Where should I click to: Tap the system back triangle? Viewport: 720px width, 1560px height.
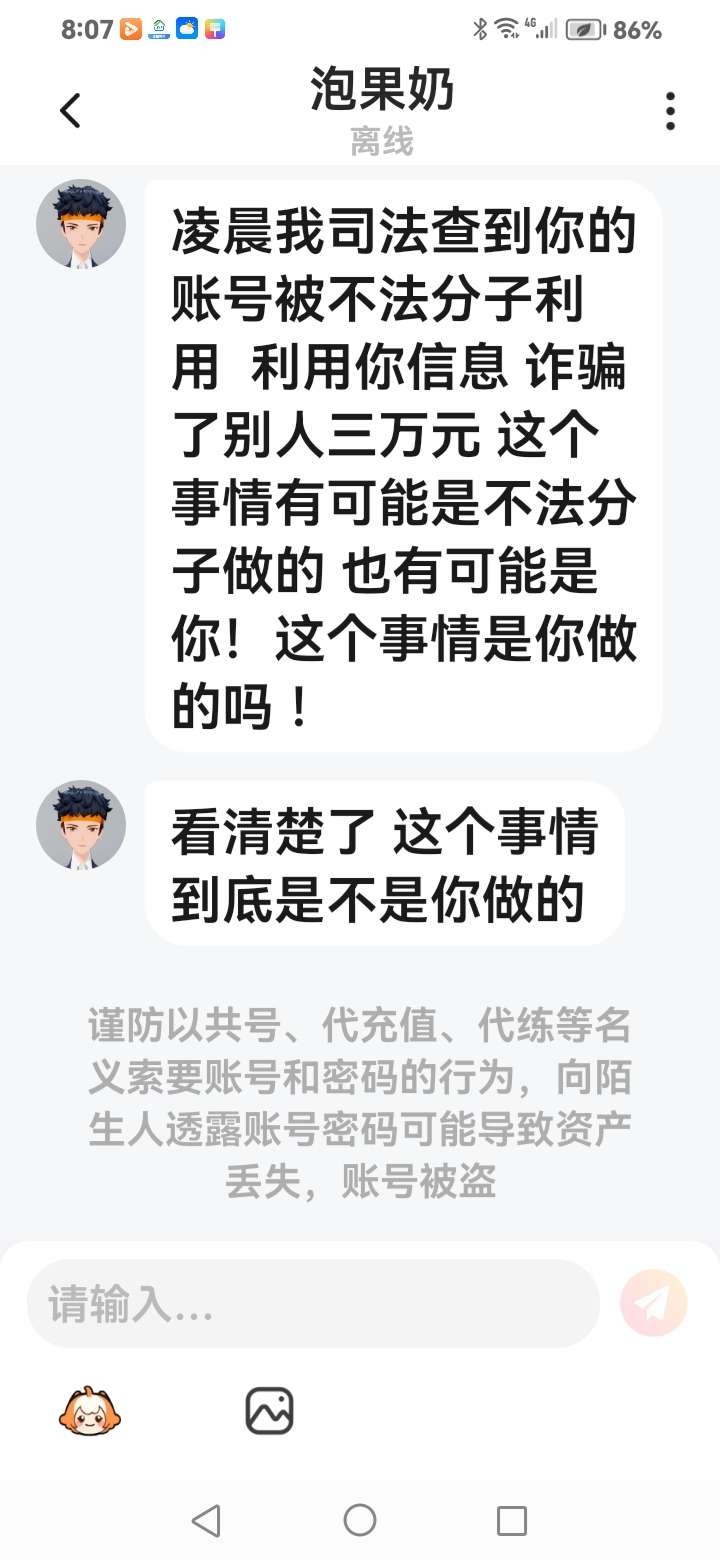pyautogui.click(x=206, y=1521)
